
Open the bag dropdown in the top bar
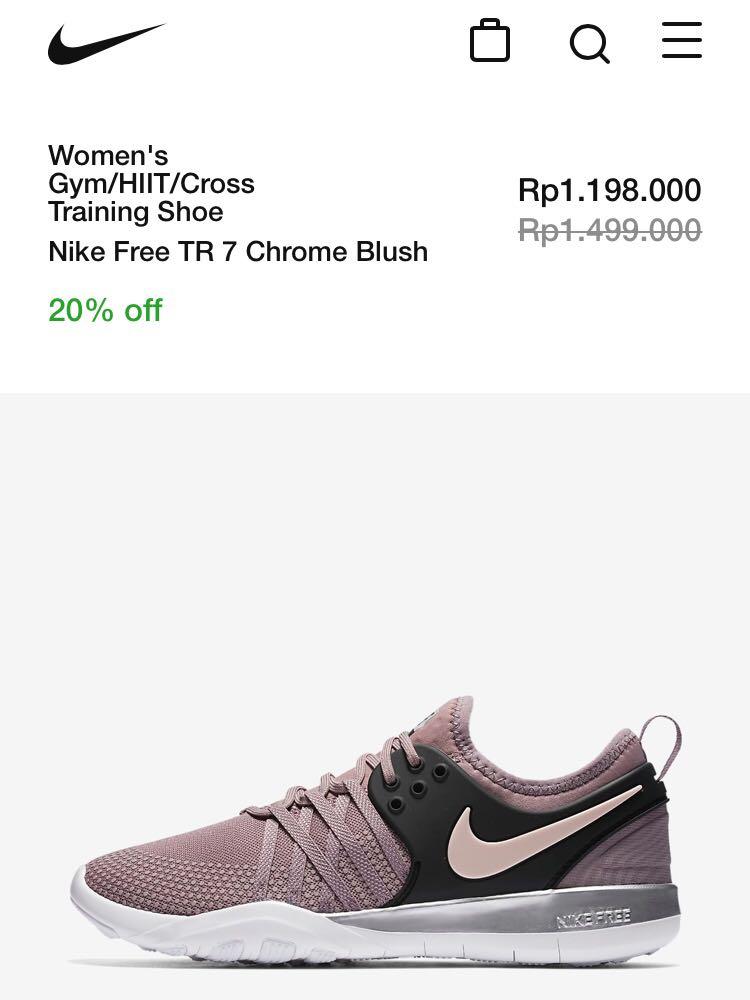(490, 42)
